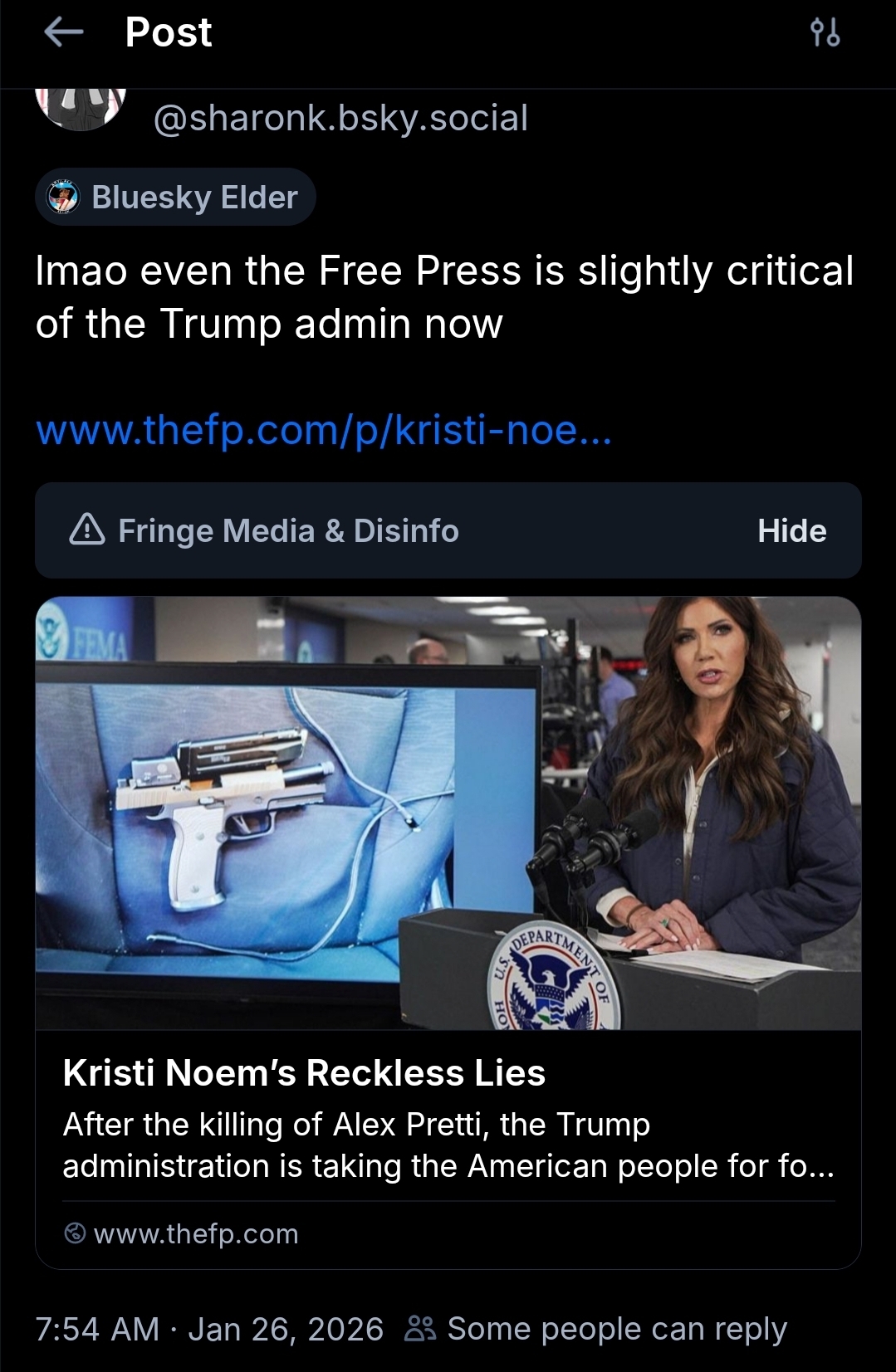Open thread view settings icon

point(825,33)
